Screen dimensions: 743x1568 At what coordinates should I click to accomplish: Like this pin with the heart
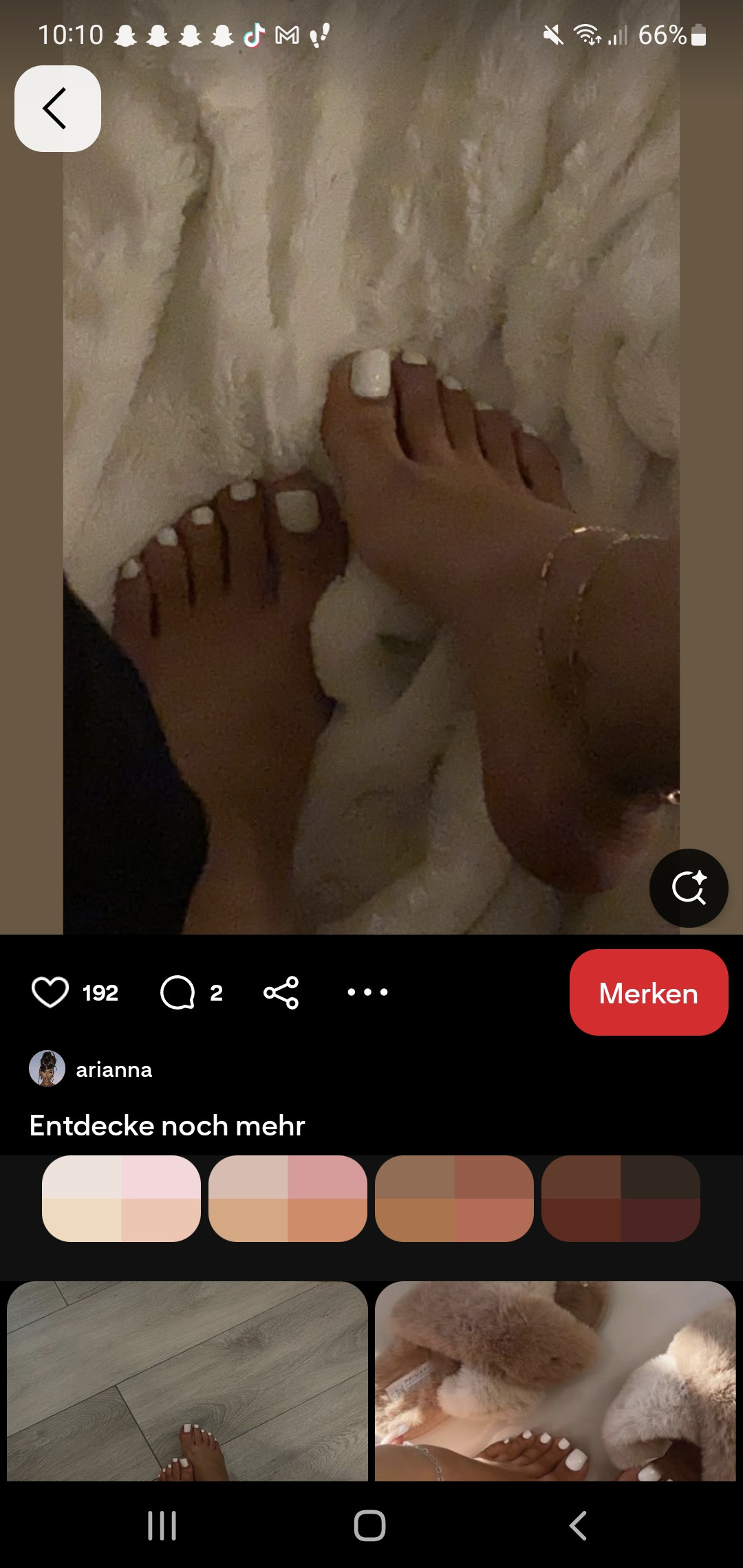(x=50, y=992)
